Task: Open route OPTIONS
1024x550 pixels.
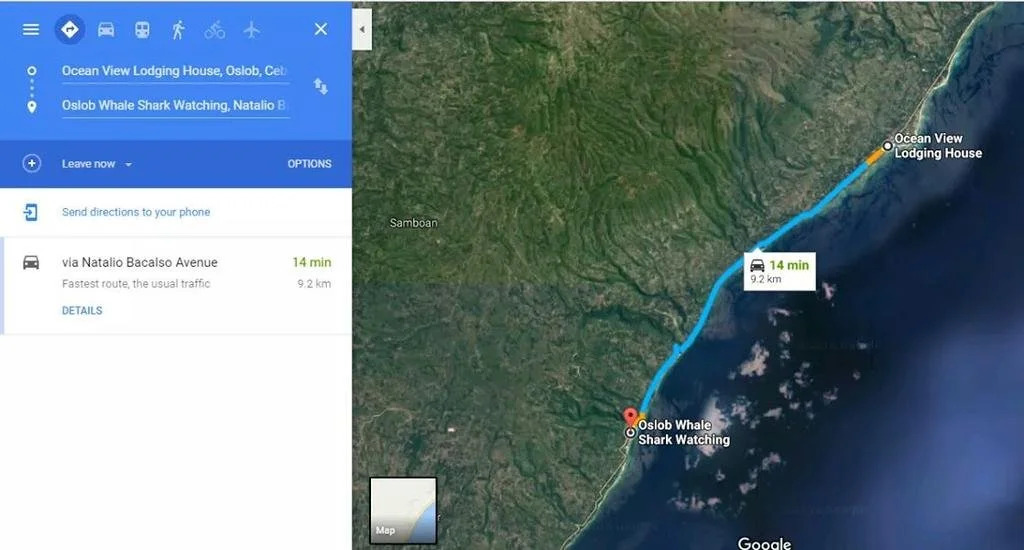Action: pyautogui.click(x=309, y=164)
